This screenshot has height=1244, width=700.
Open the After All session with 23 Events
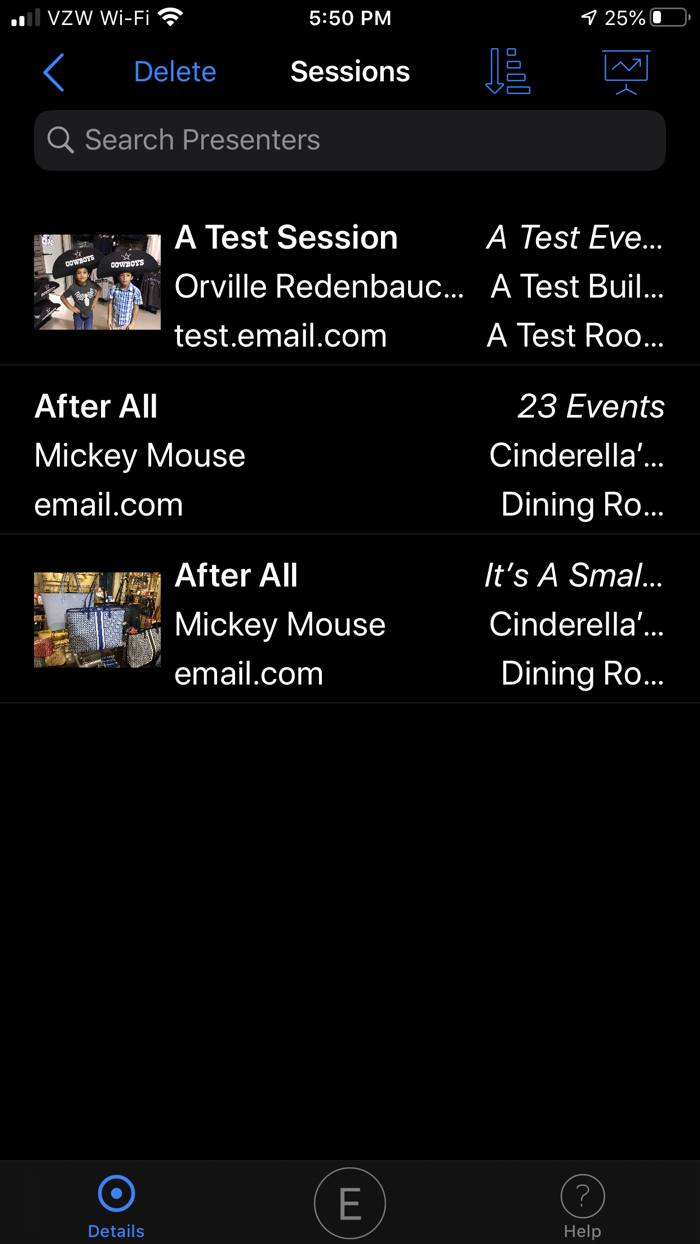[x=350, y=455]
